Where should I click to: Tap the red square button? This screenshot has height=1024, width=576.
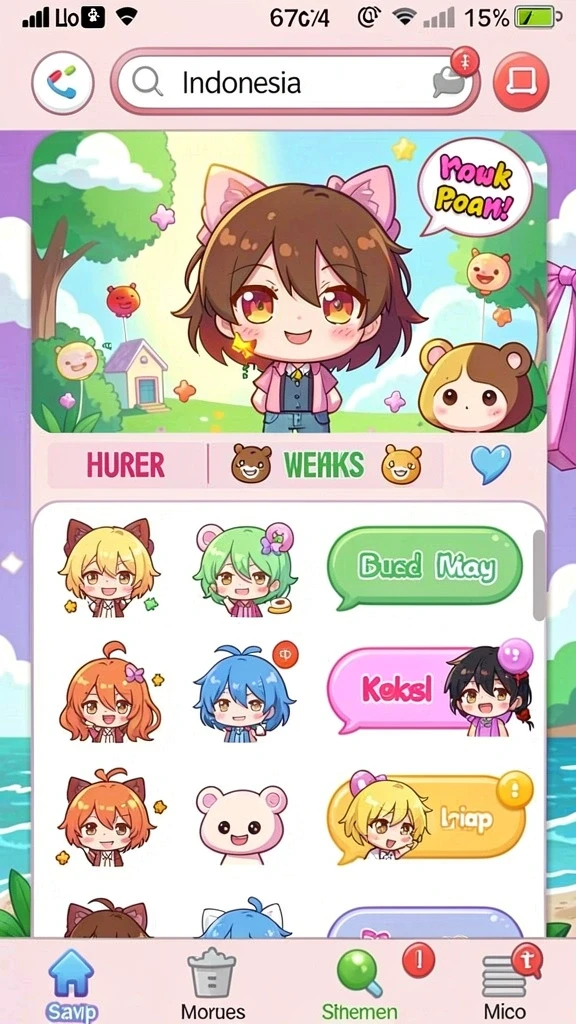(x=520, y=83)
